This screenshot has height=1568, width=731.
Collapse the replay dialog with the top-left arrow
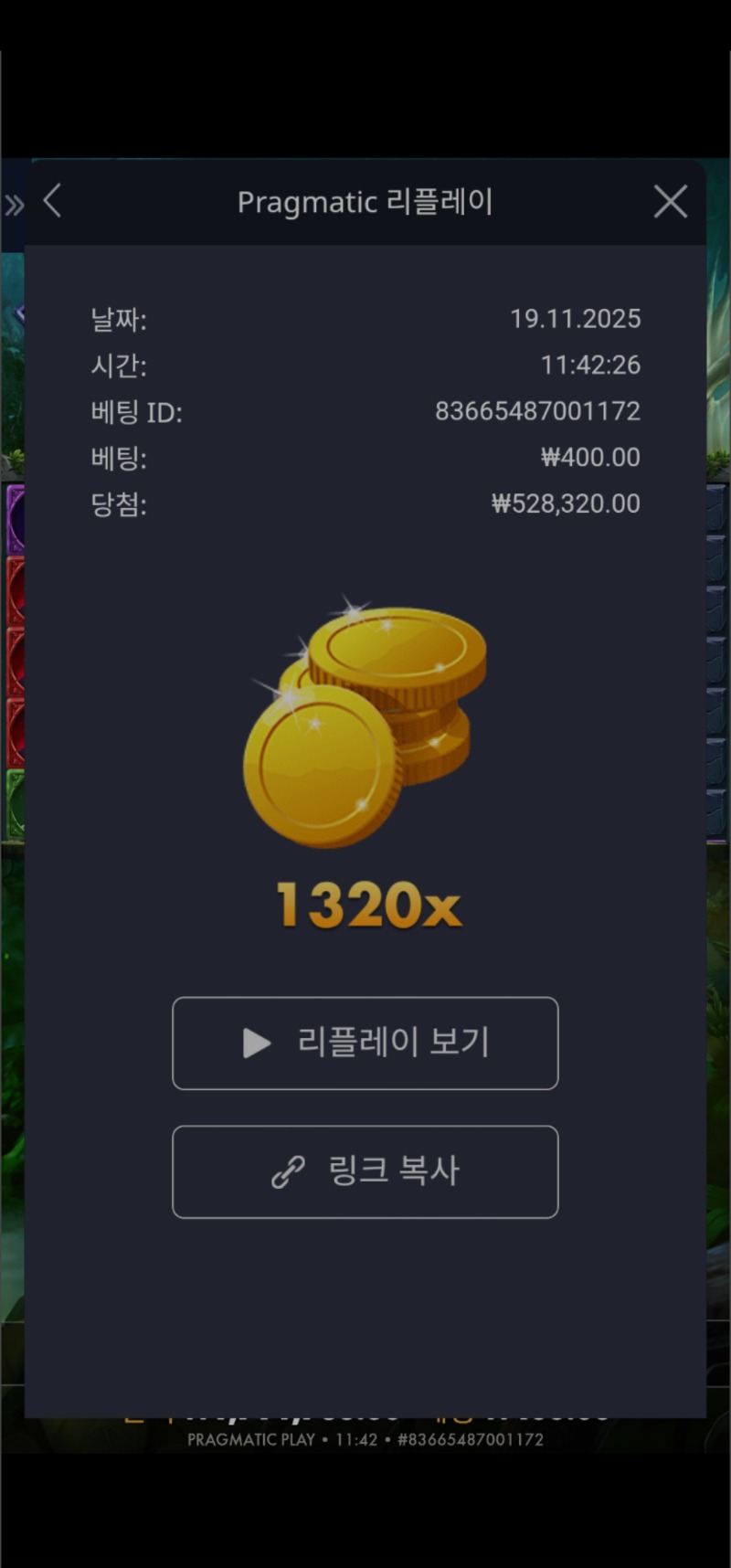tap(52, 202)
